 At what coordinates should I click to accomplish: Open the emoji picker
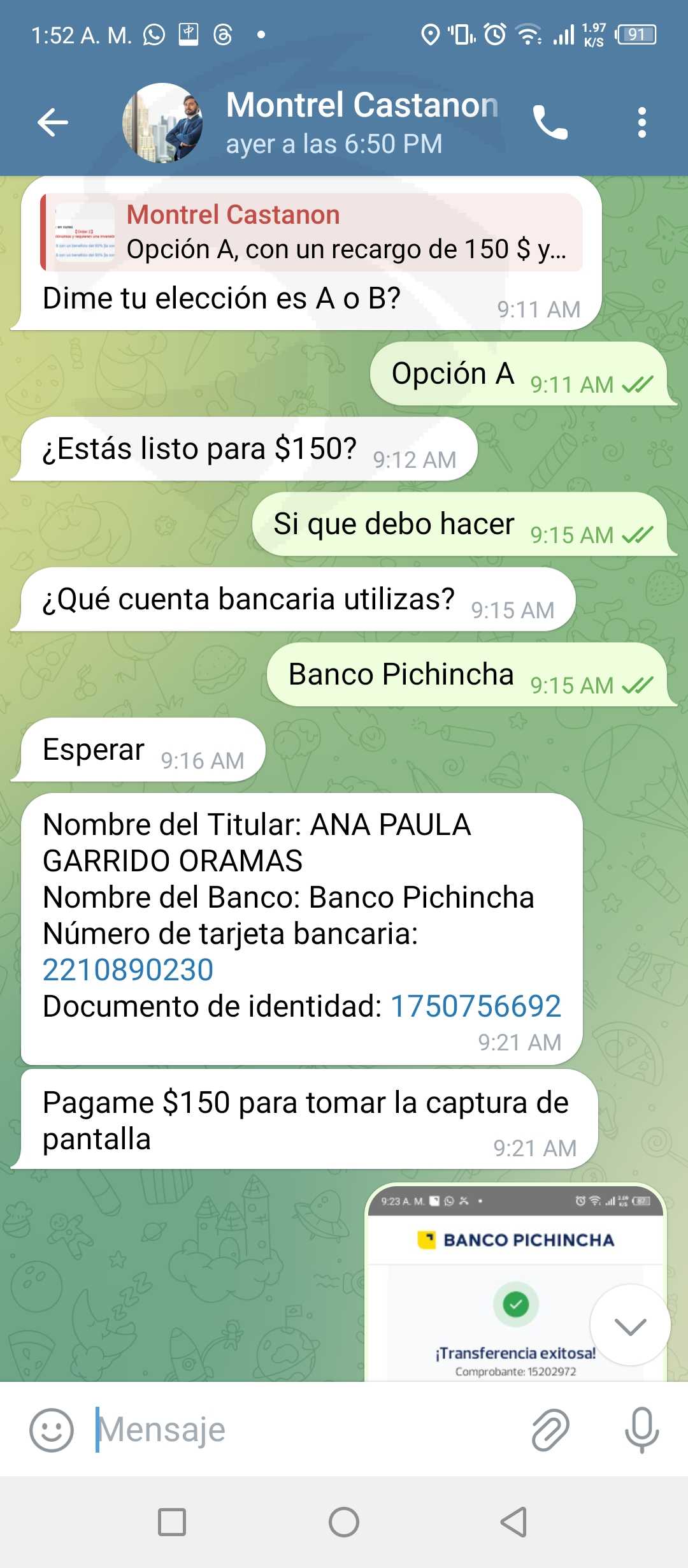pos(52,1430)
